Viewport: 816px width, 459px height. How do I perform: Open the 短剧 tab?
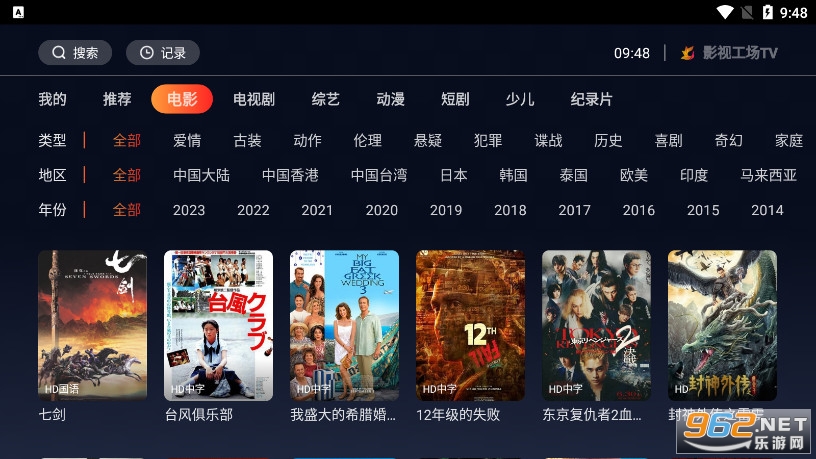click(x=455, y=99)
